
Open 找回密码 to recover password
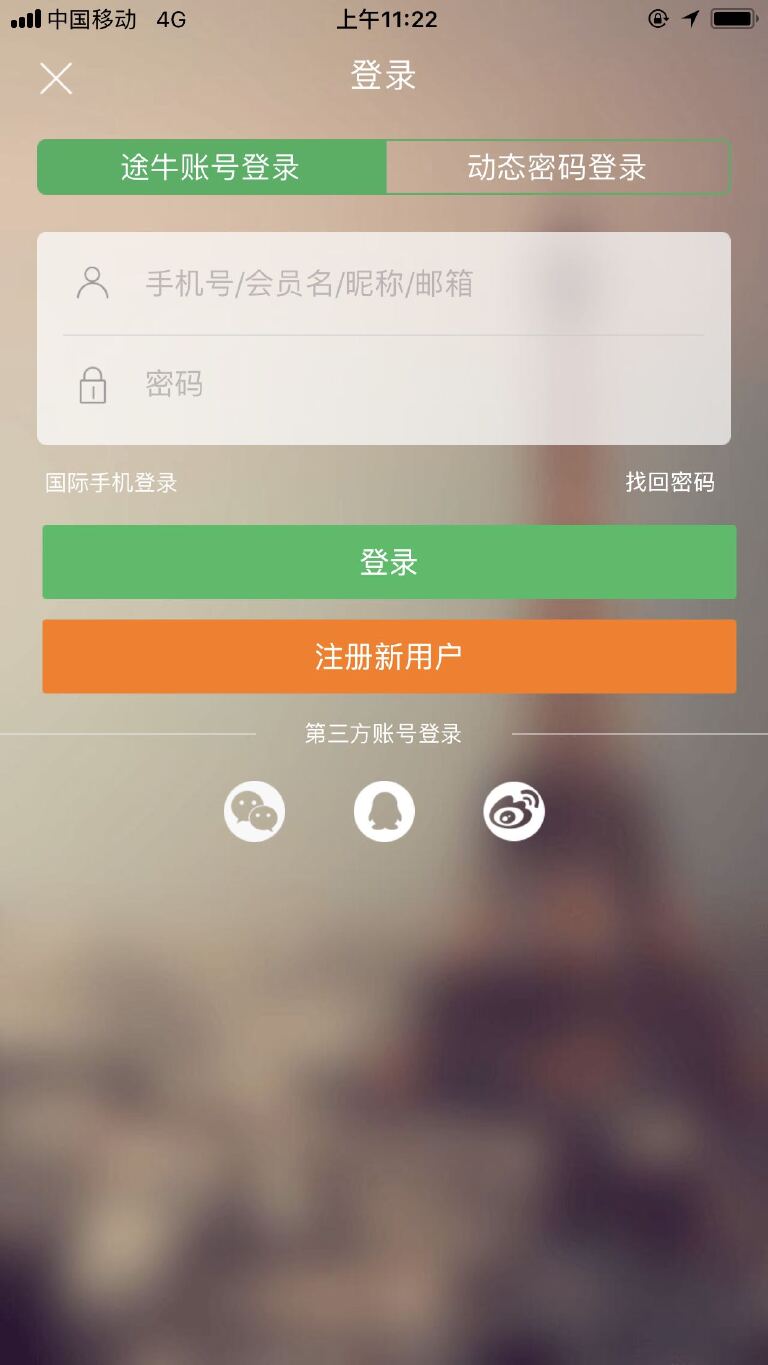pos(669,483)
